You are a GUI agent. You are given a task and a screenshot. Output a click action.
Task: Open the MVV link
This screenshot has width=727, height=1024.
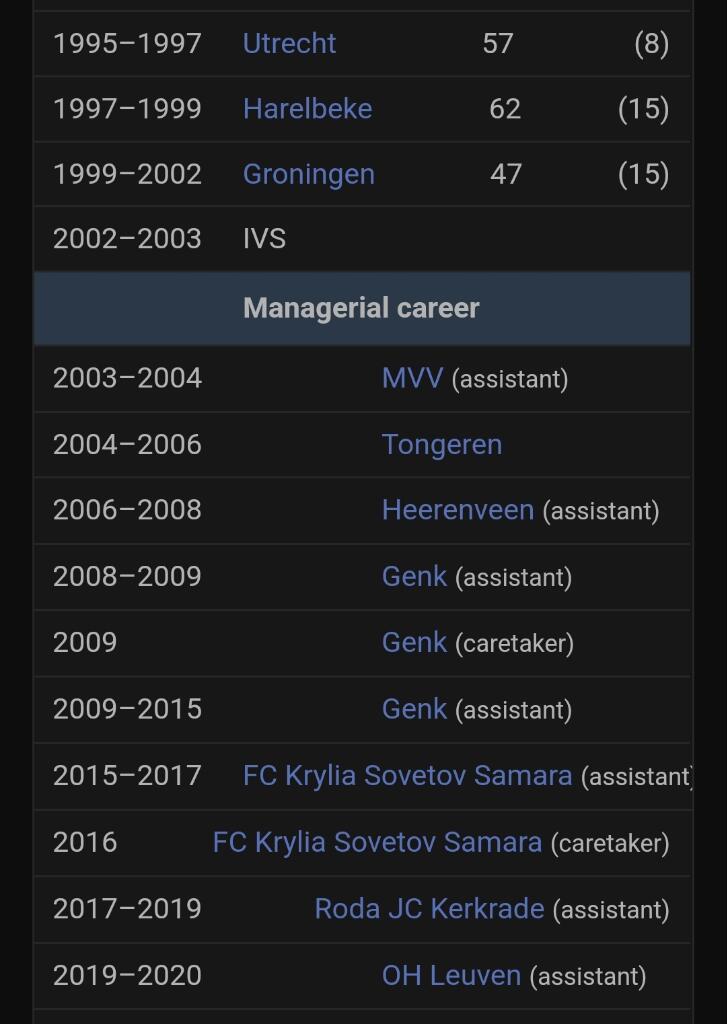pyautogui.click(x=412, y=378)
